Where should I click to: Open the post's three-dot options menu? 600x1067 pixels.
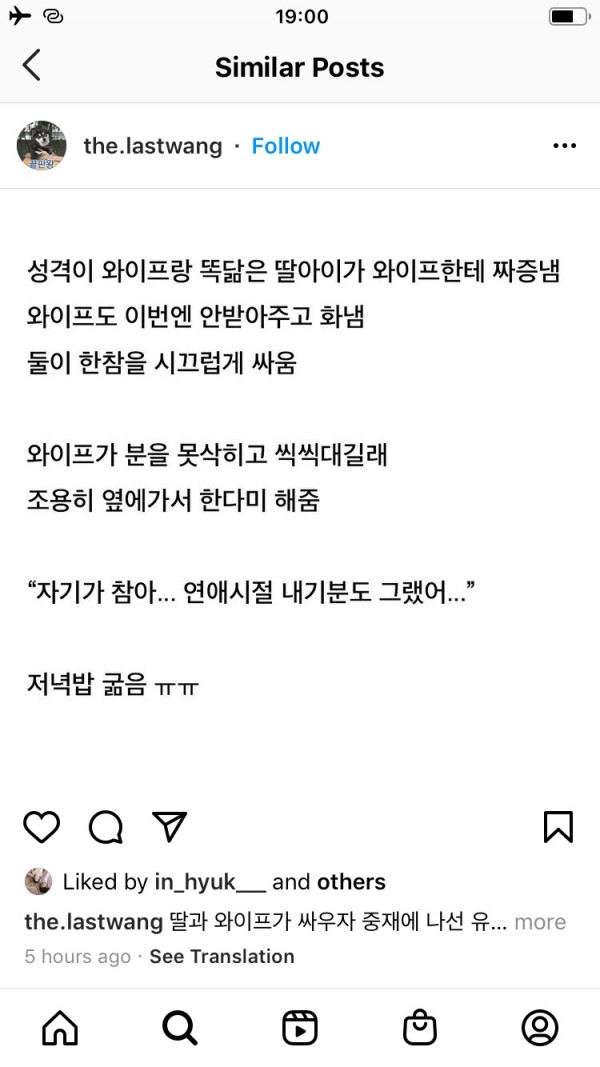564,146
